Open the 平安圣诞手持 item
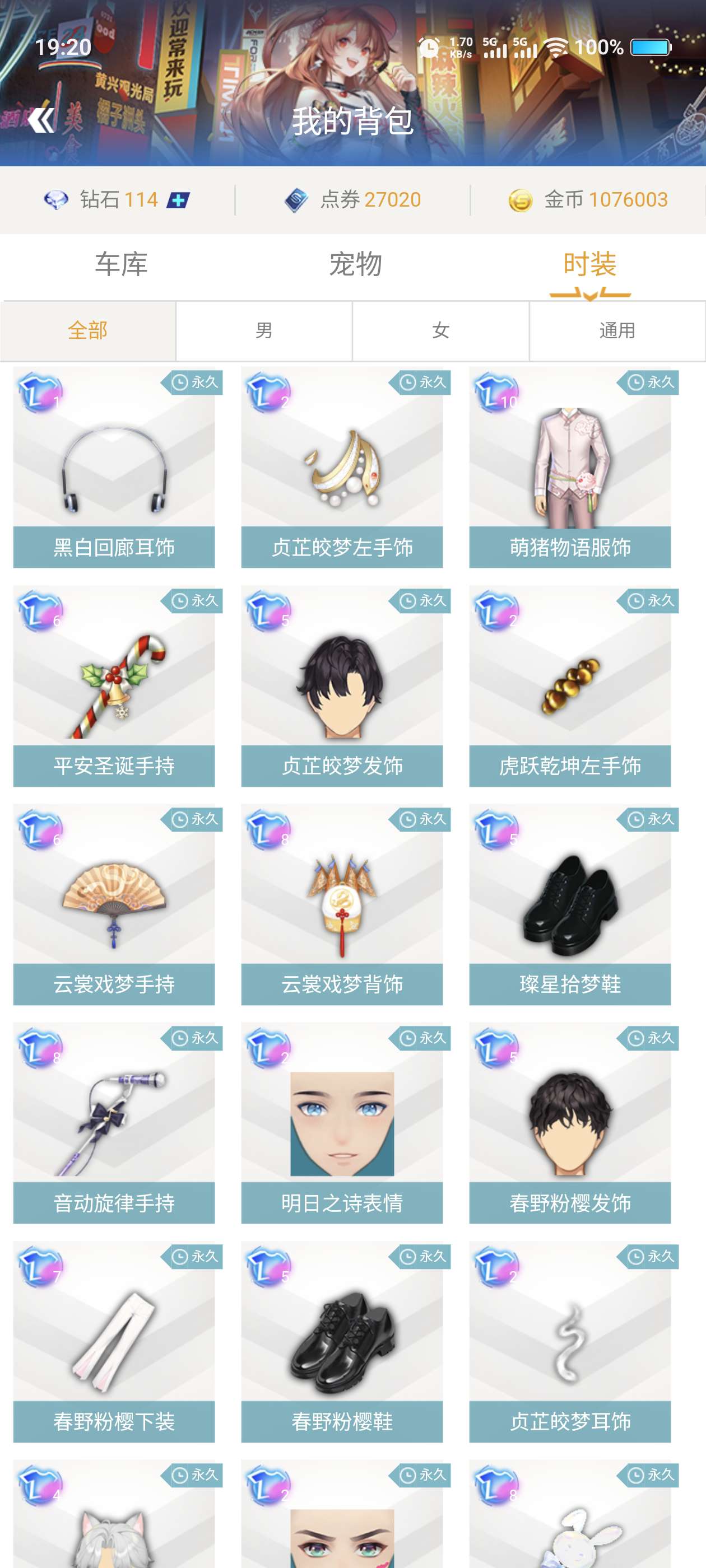Screen dimensions: 706x1568 (114, 687)
